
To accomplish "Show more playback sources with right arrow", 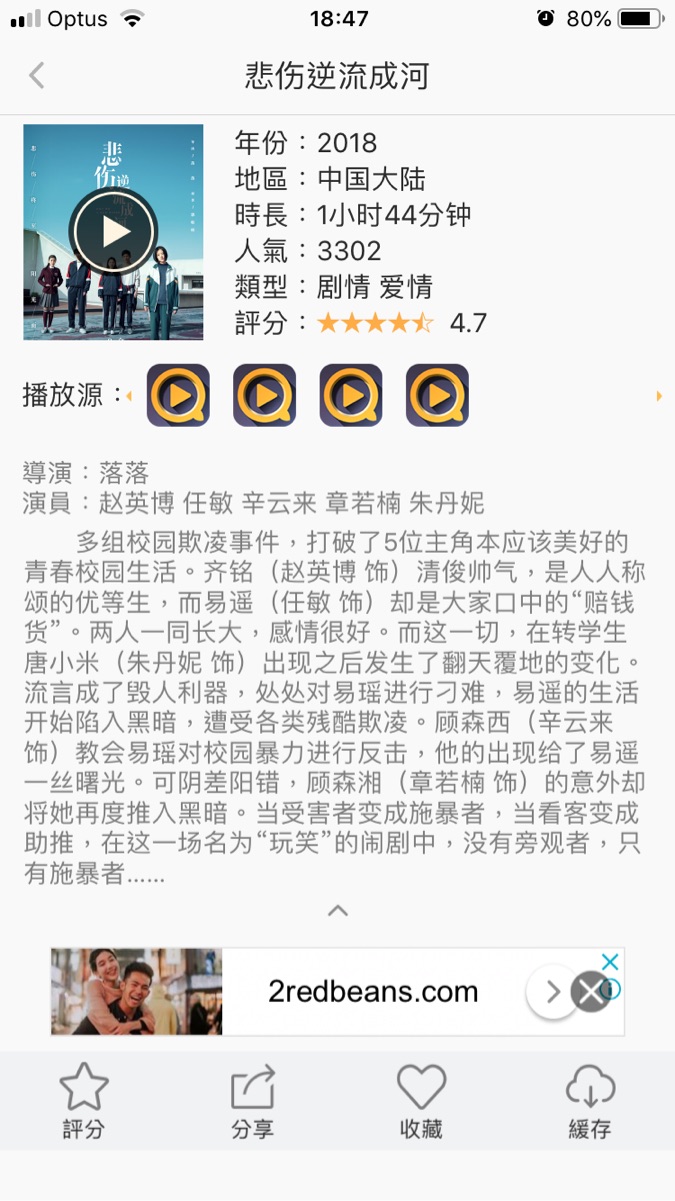I will click(x=658, y=397).
